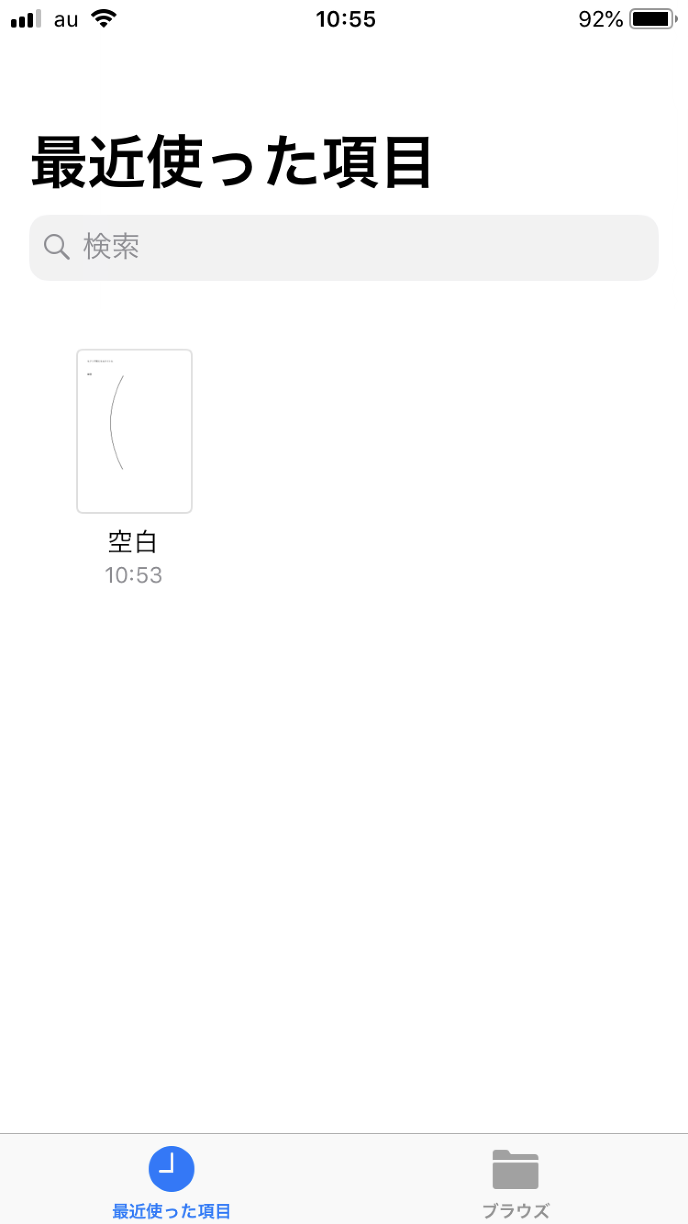This screenshot has width=688, height=1224.
Task: Tap the 検索 search field
Action: click(343, 248)
